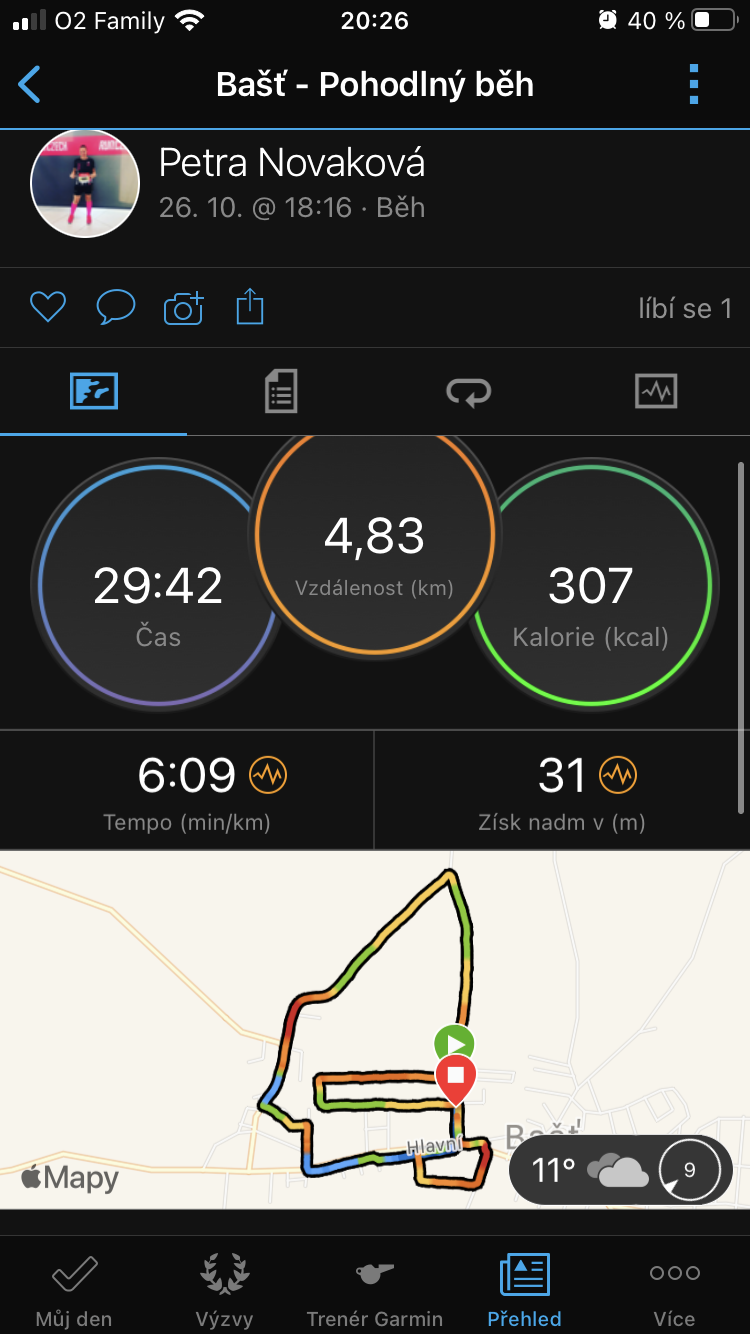Switch to the charts tab

coord(656,391)
